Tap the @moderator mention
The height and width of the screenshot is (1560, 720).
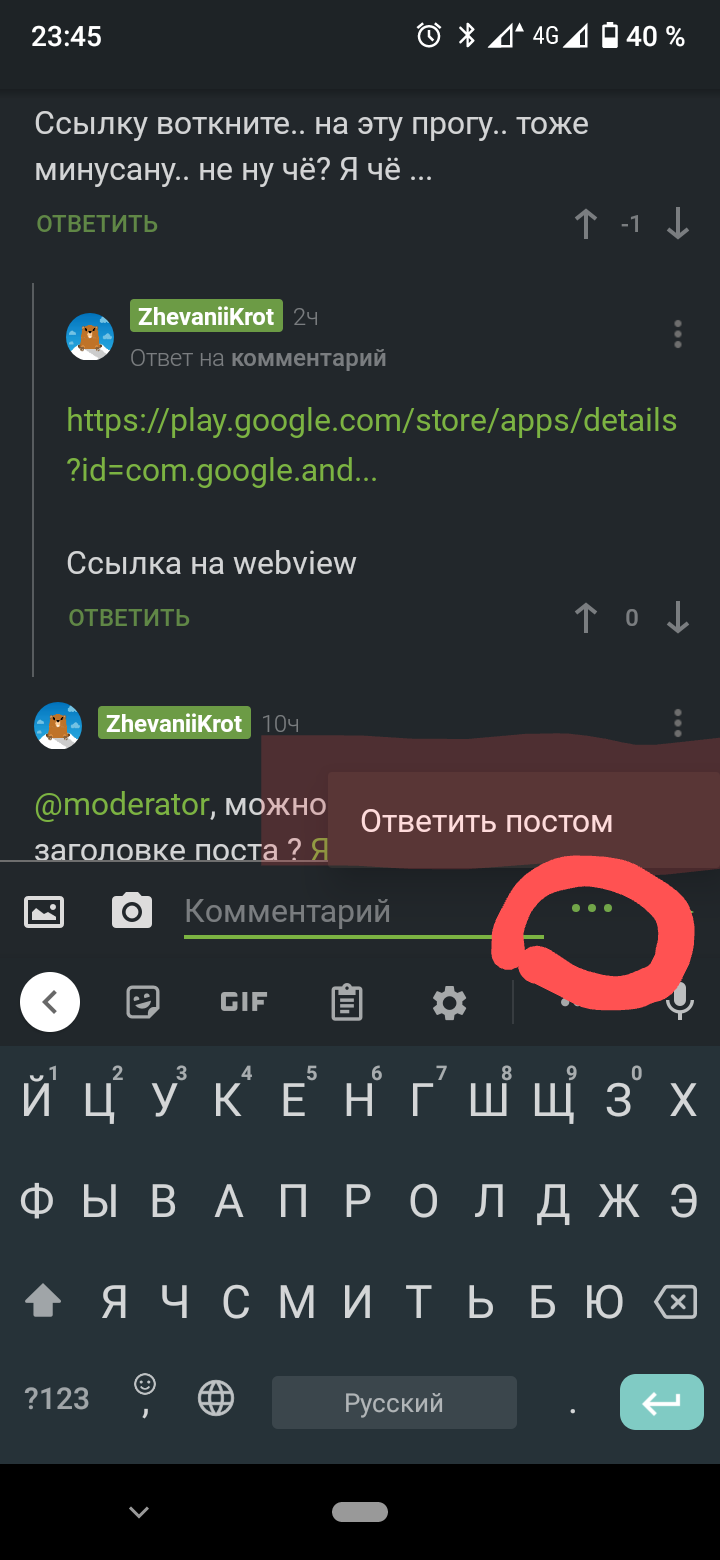(x=122, y=805)
